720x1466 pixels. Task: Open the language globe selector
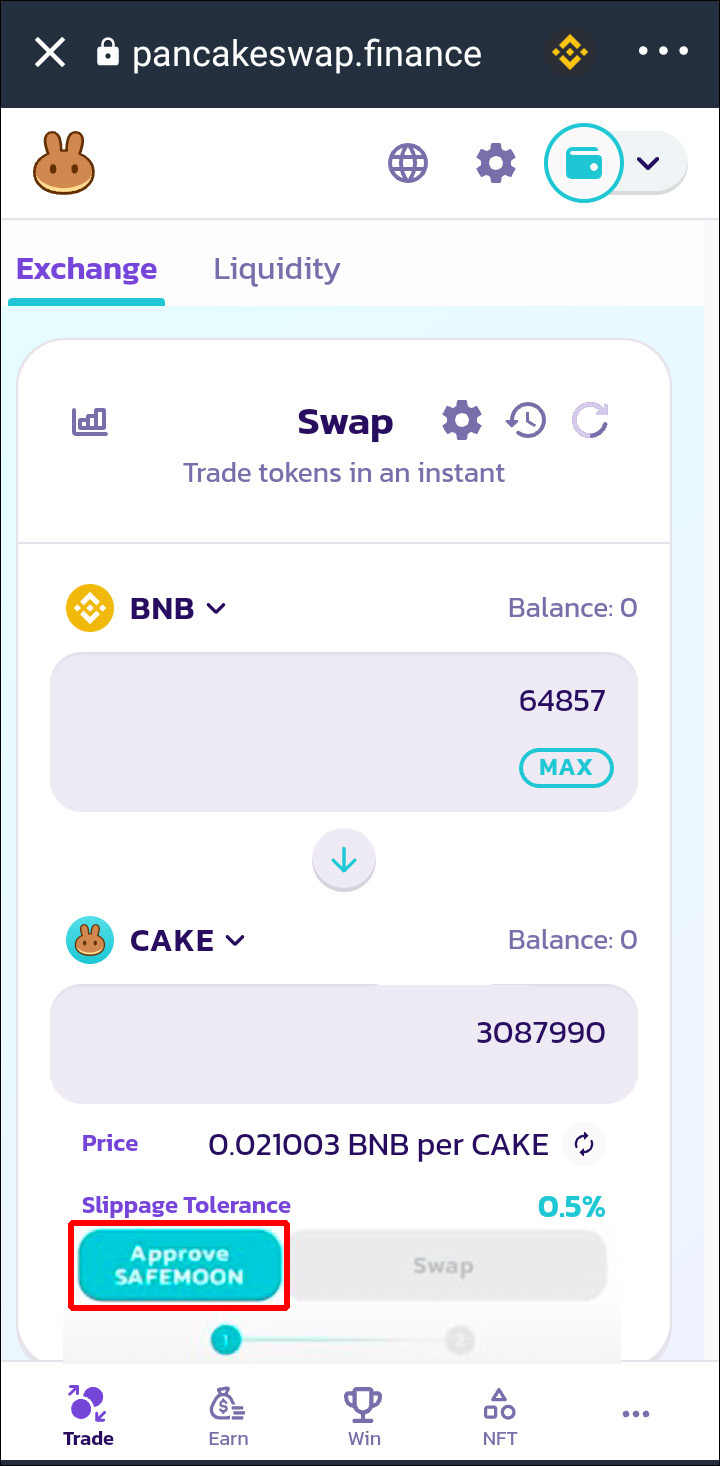[x=408, y=162]
